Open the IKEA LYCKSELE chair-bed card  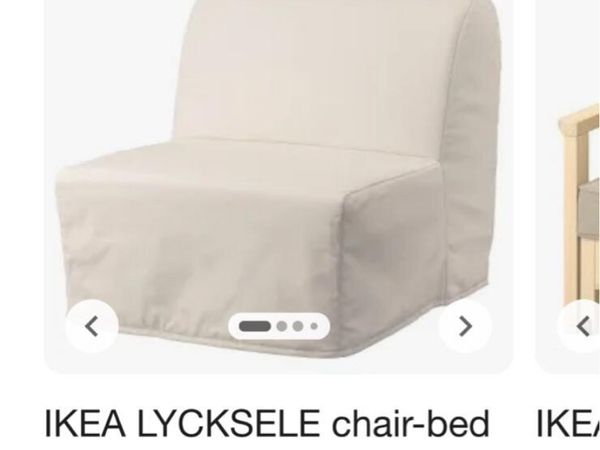(x=267, y=423)
